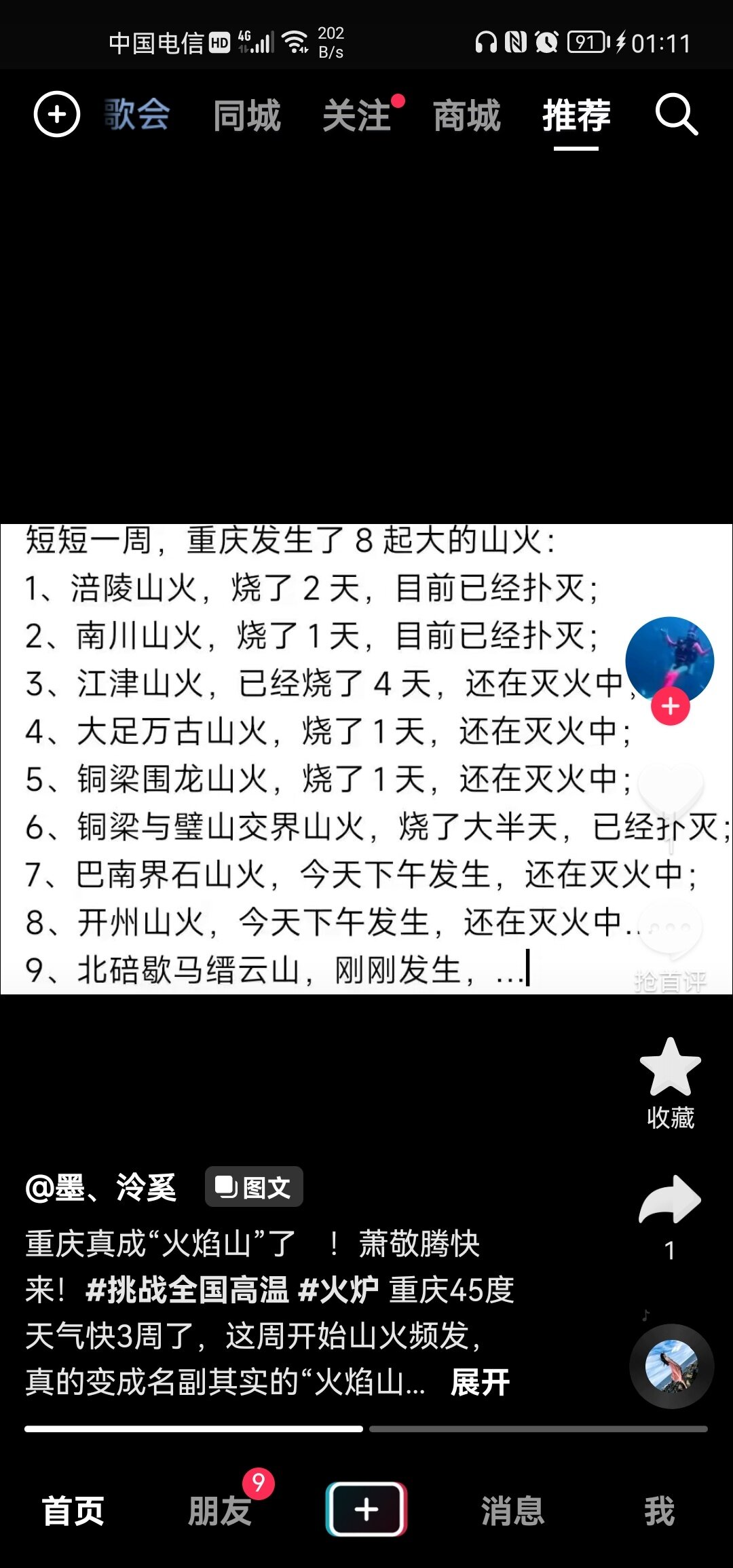Viewport: 733px width, 1568px height.
Task: Tap the 图文 badge
Action: (254, 1187)
